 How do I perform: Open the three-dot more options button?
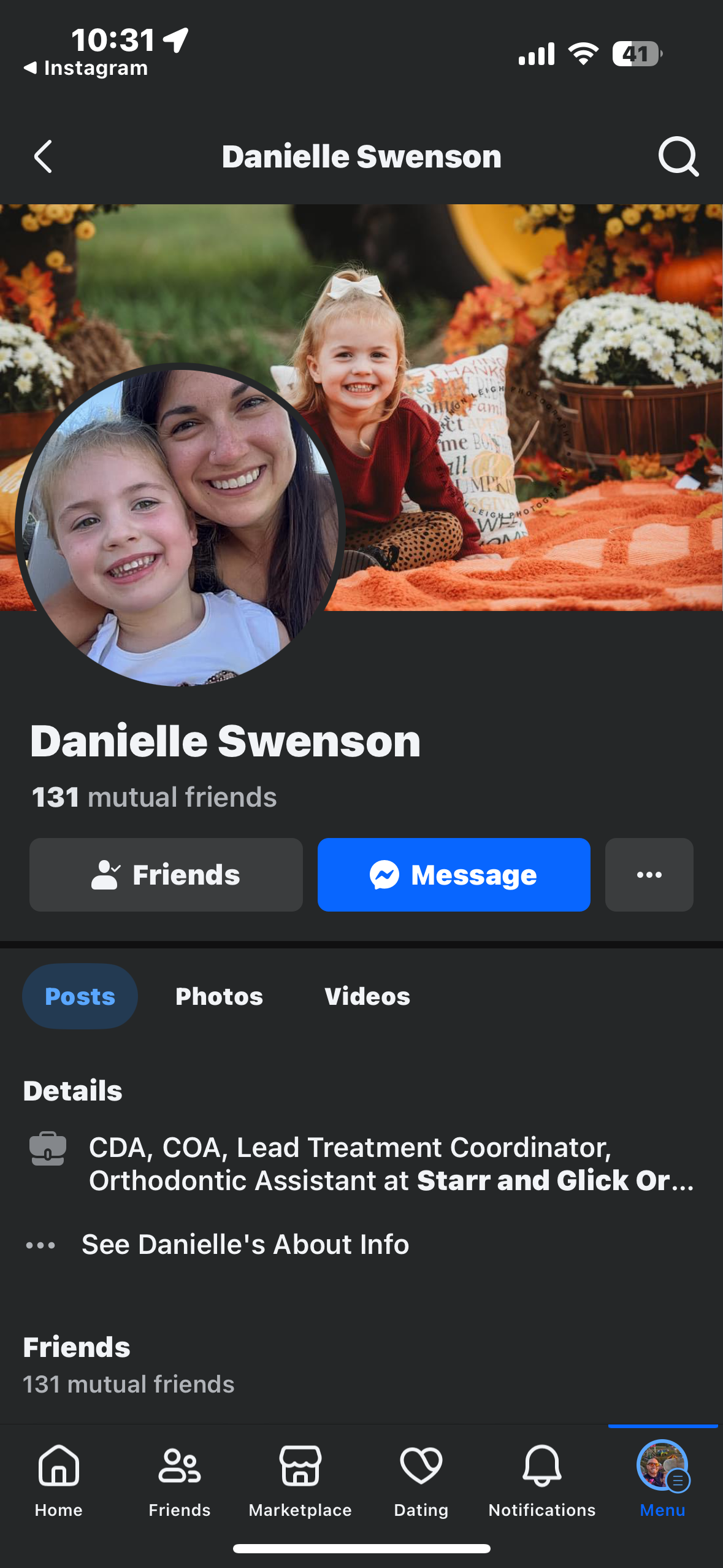(x=649, y=875)
